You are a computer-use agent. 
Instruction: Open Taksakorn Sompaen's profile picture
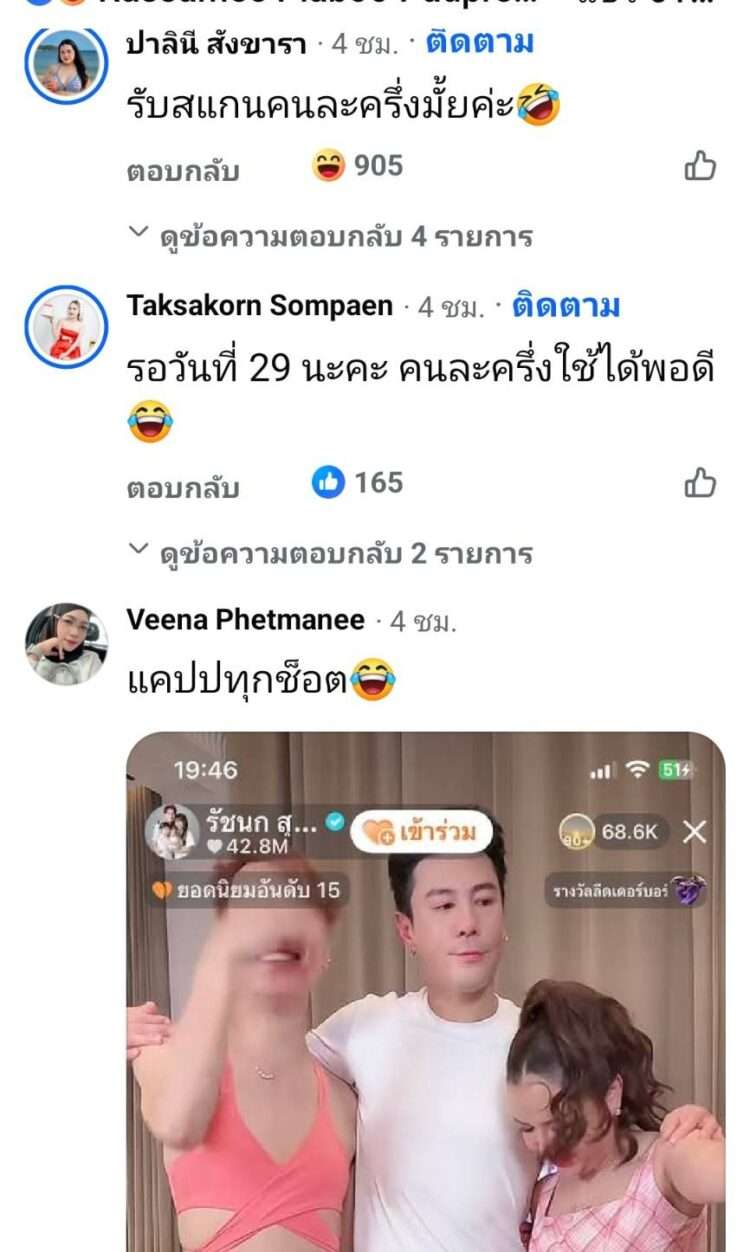click(66, 327)
